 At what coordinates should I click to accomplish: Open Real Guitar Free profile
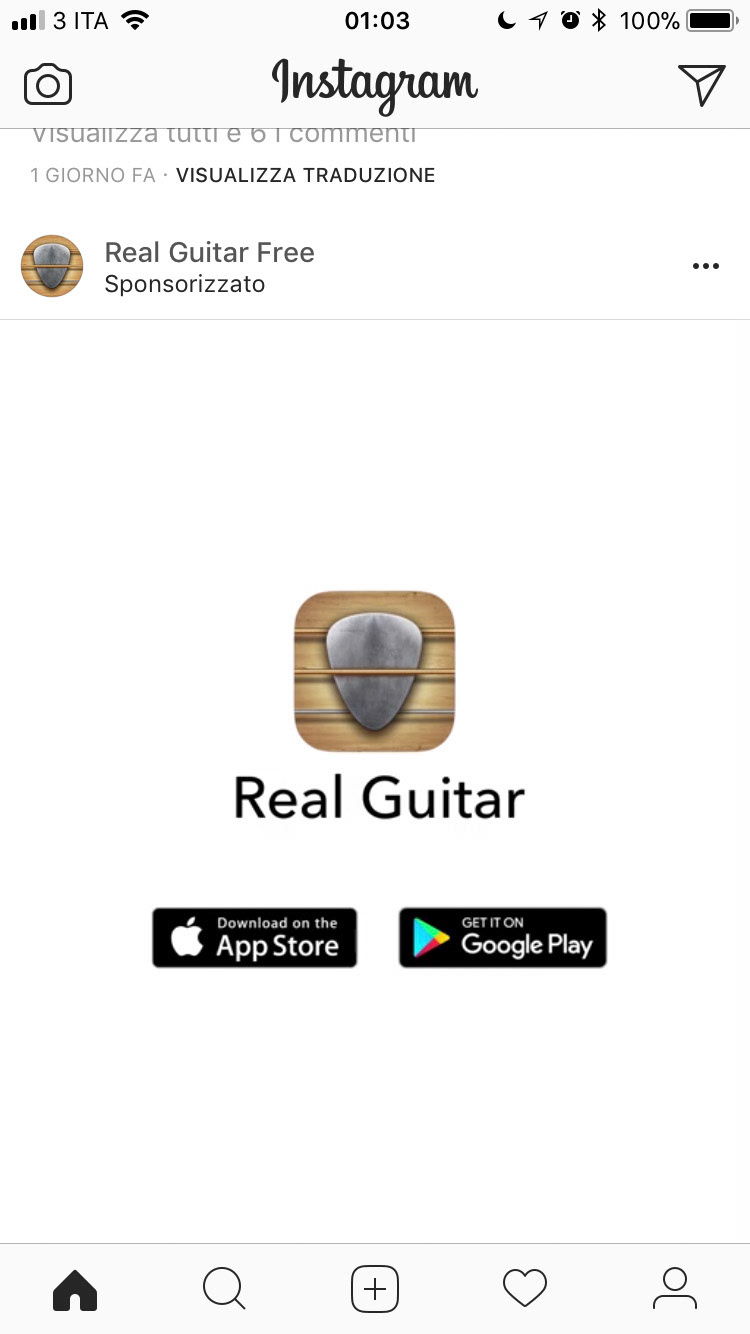coord(209,253)
